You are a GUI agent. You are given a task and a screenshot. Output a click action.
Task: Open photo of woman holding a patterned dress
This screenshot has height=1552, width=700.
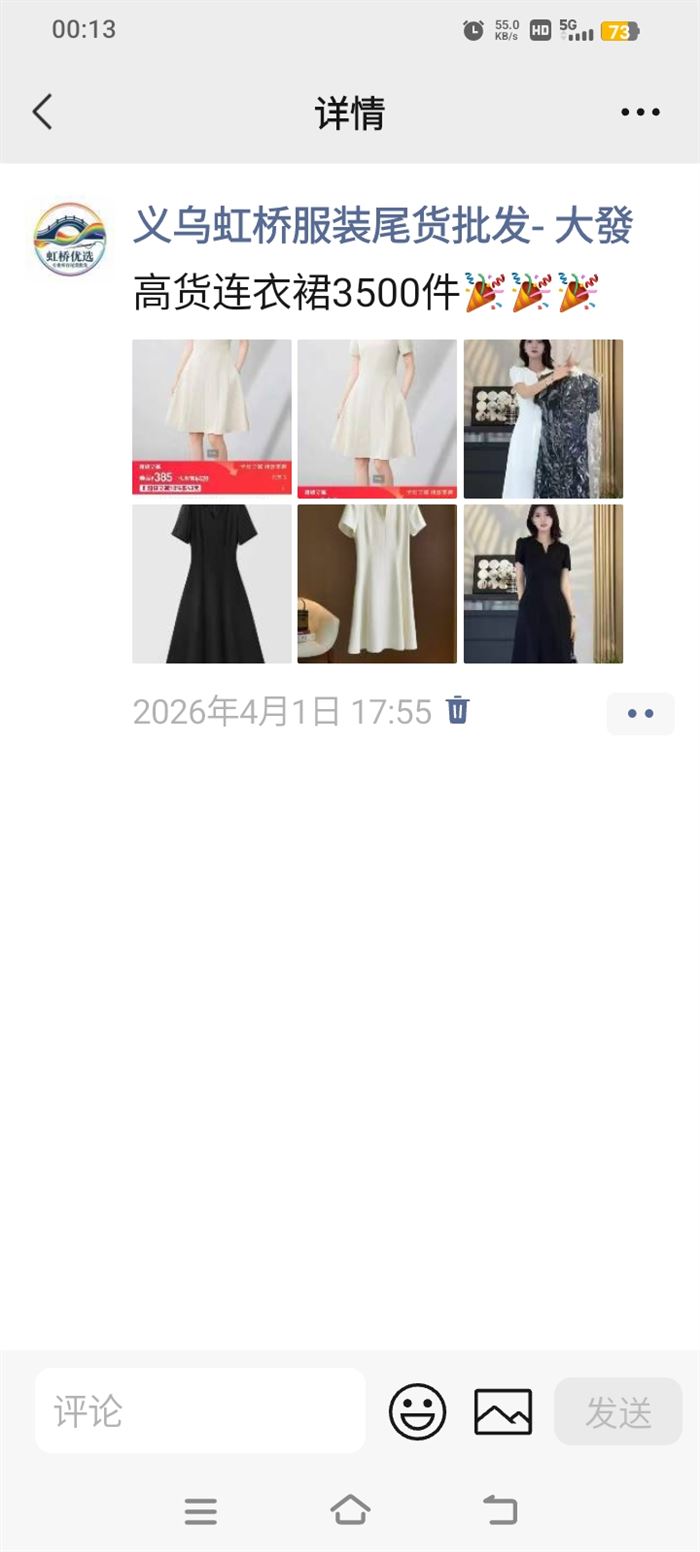pos(543,417)
